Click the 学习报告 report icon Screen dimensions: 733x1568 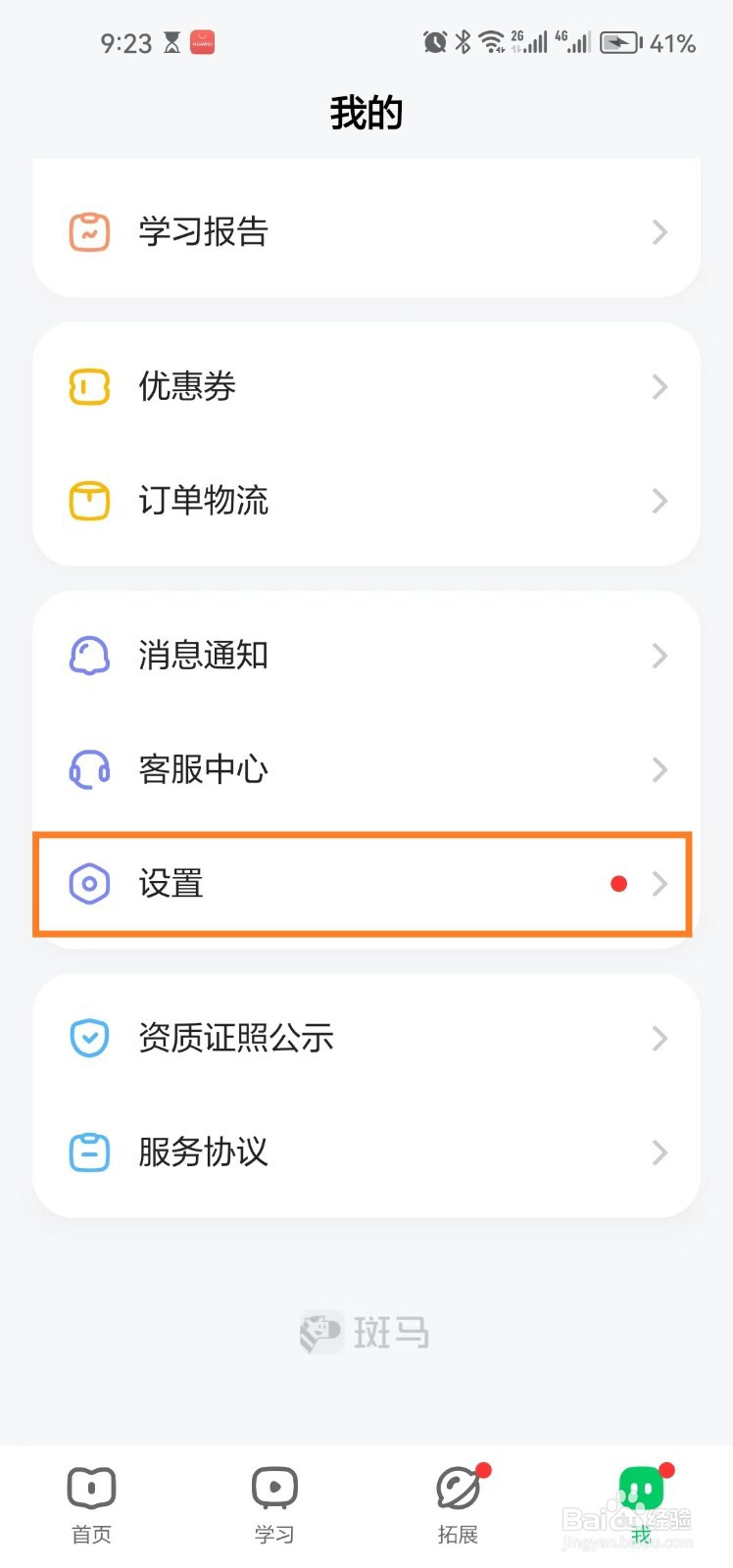pyautogui.click(x=89, y=232)
